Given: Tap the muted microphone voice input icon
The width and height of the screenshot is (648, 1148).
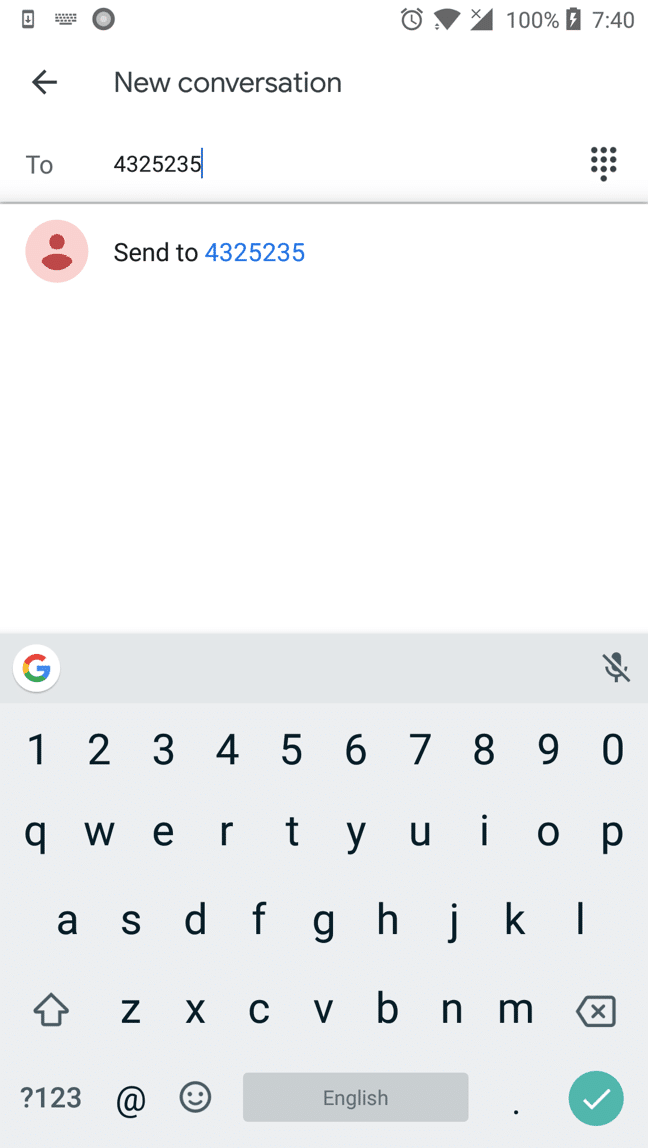Looking at the screenshot, I should 617,668.
